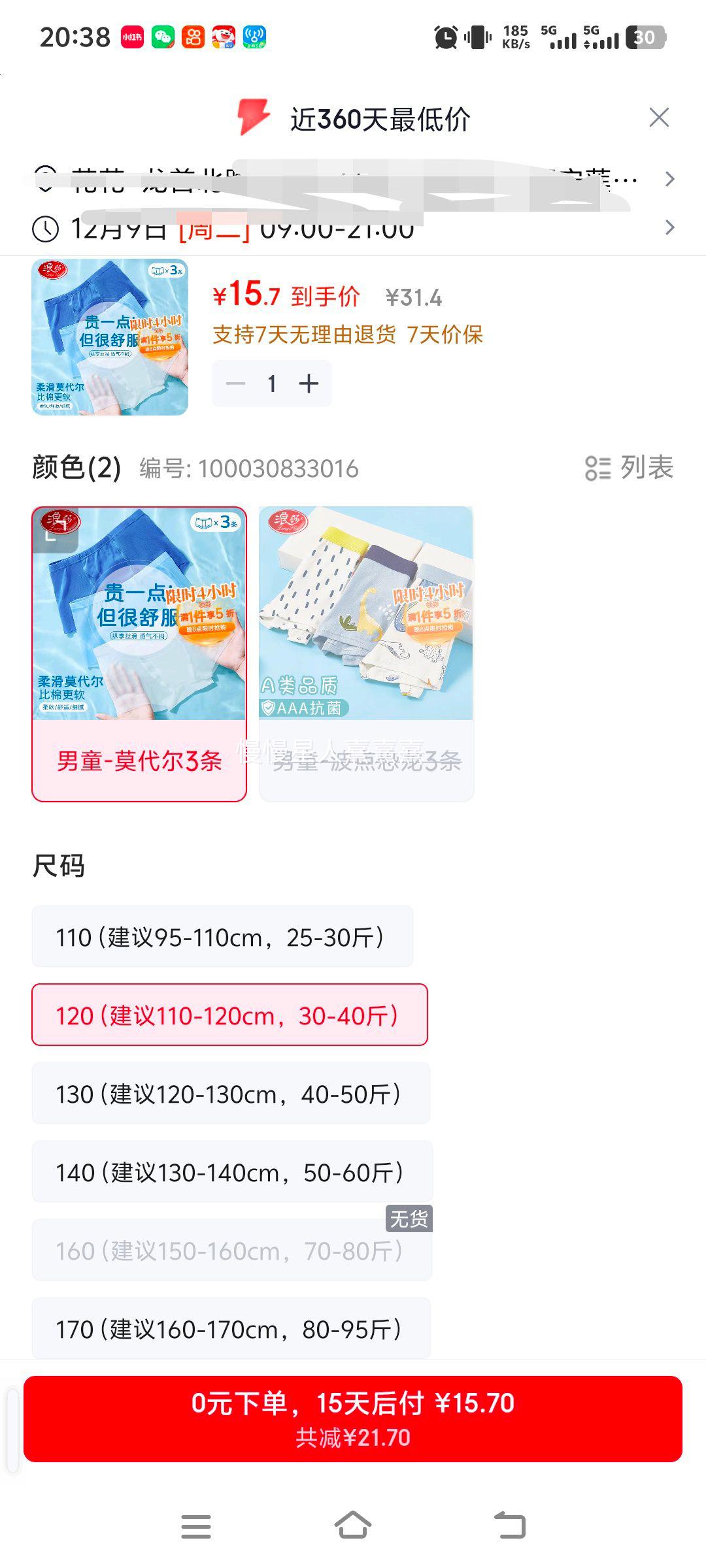Viewport: 706px width, 1568px height.
Task: Tap the clock icon on delivery time row
Action: click(x=44, y=229)
